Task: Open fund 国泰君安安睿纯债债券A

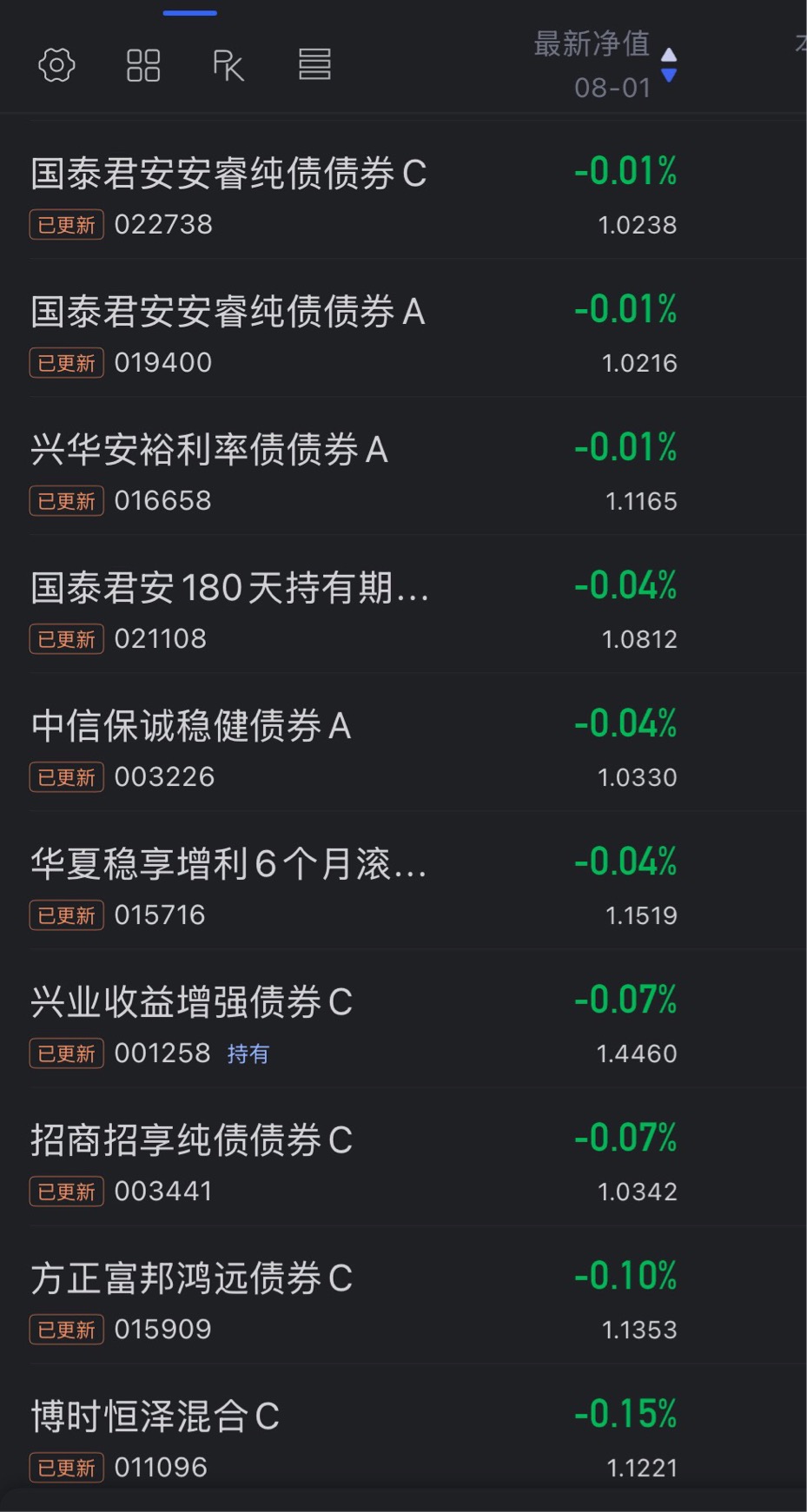Action: (403, 328)
